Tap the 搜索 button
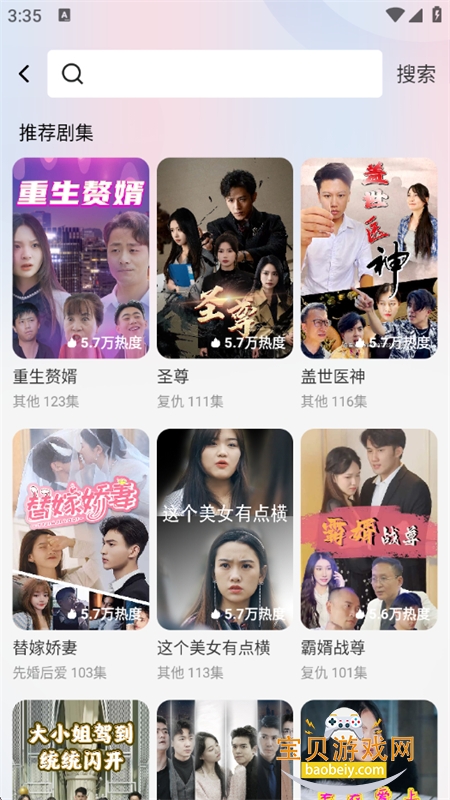Image resolution: width=450 pixels, height=800 pixels. (416, 74)
